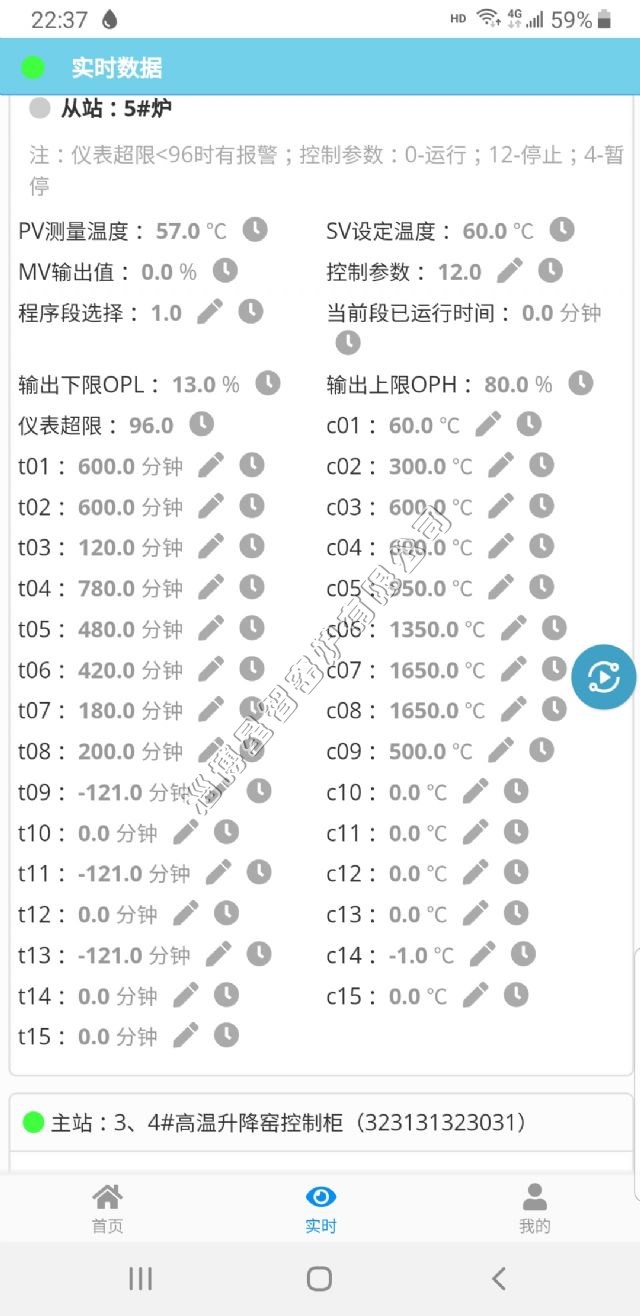The width and height of the screenshot is (640, 1316).
Task: Edit the c01 temperature
Action: 488,424
